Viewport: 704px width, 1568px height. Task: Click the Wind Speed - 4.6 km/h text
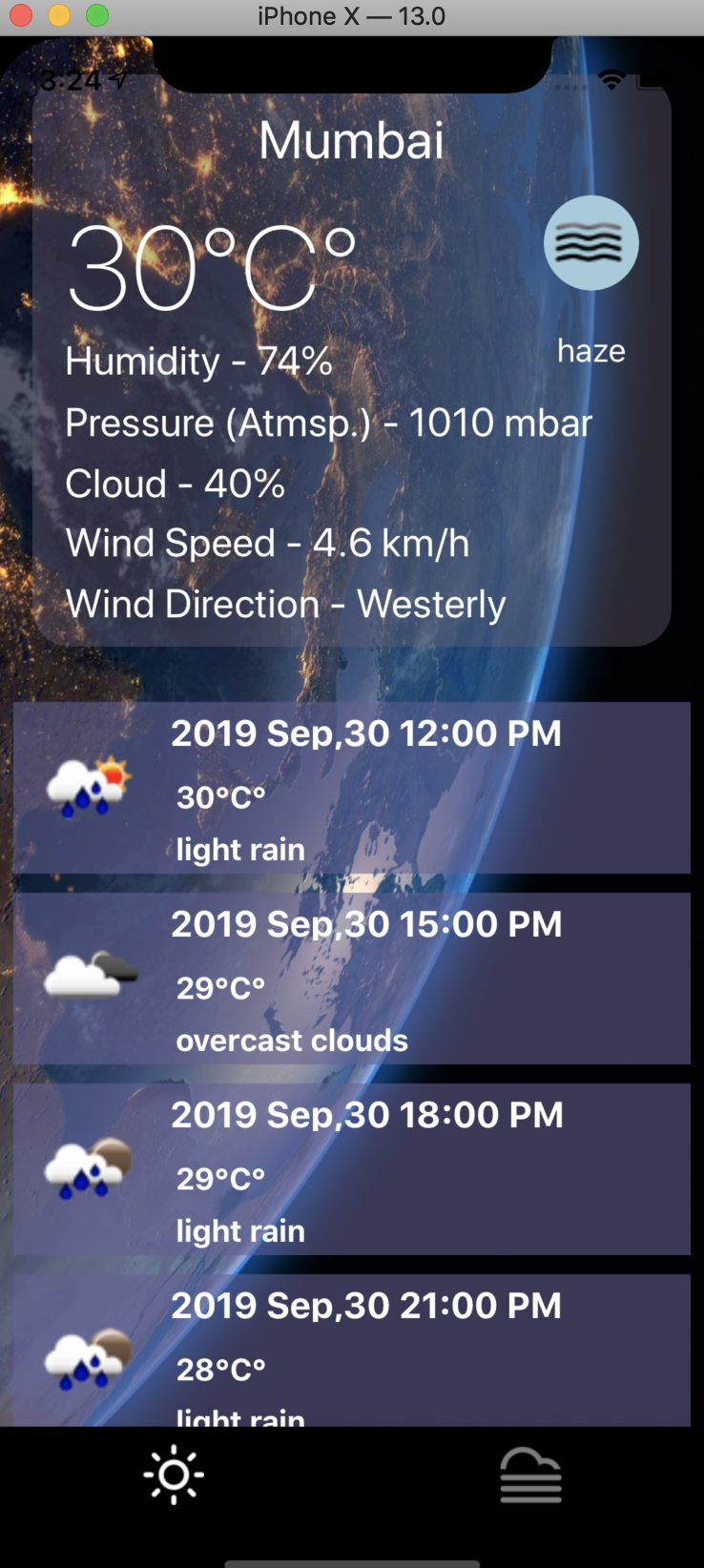pos(267,542)
